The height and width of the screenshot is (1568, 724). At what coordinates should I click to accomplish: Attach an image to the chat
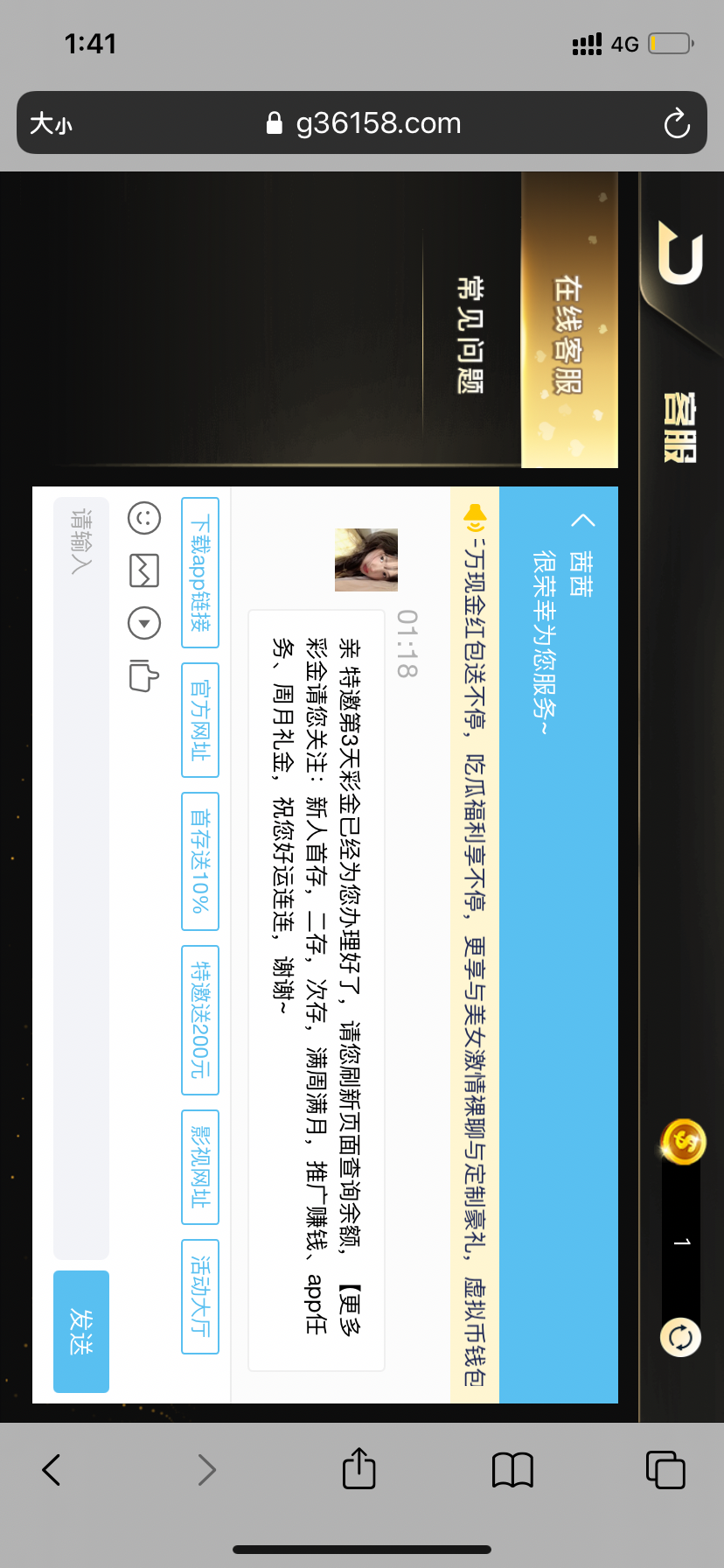point(144,570)
